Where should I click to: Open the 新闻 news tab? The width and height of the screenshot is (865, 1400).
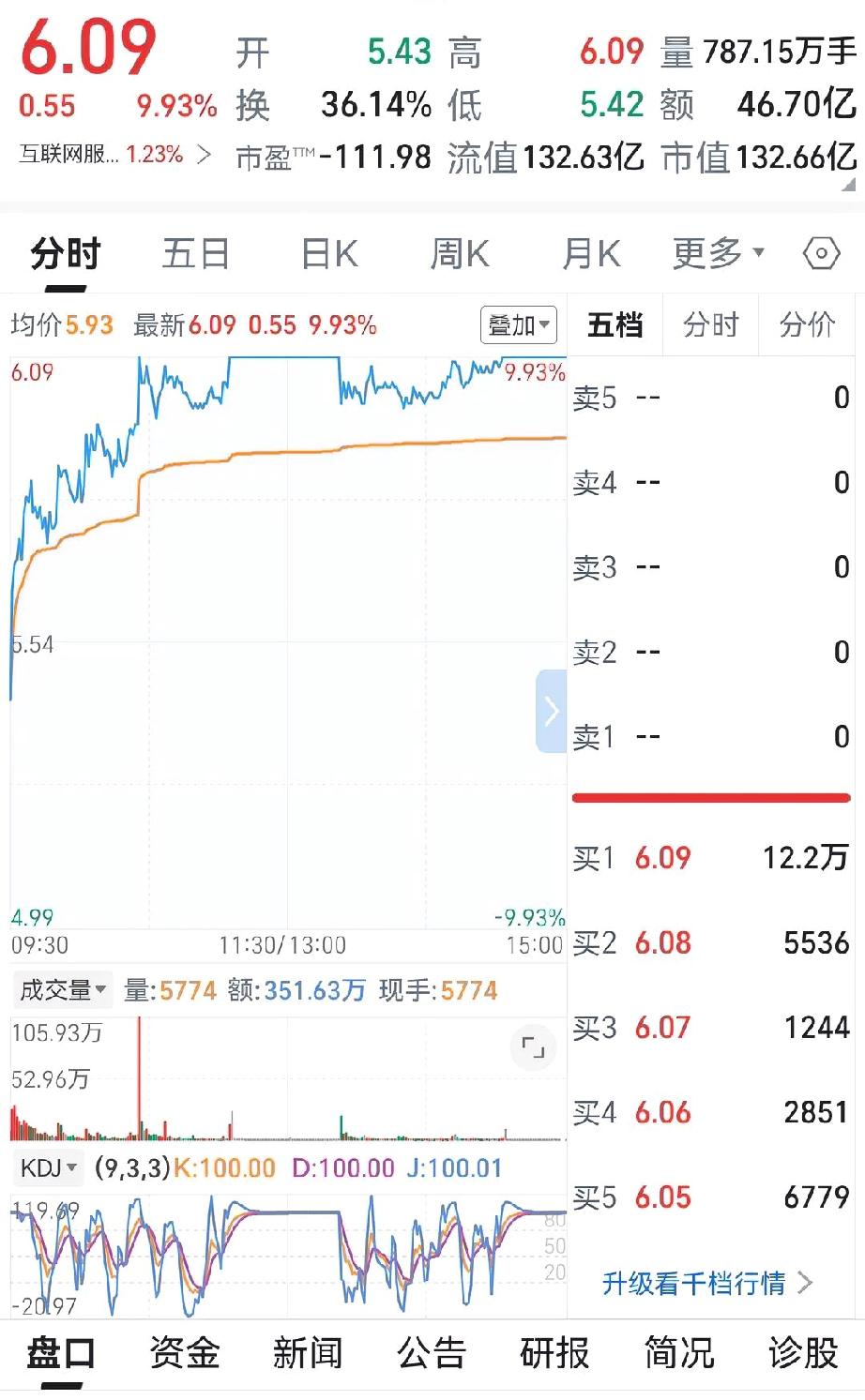click(309, 1353)
